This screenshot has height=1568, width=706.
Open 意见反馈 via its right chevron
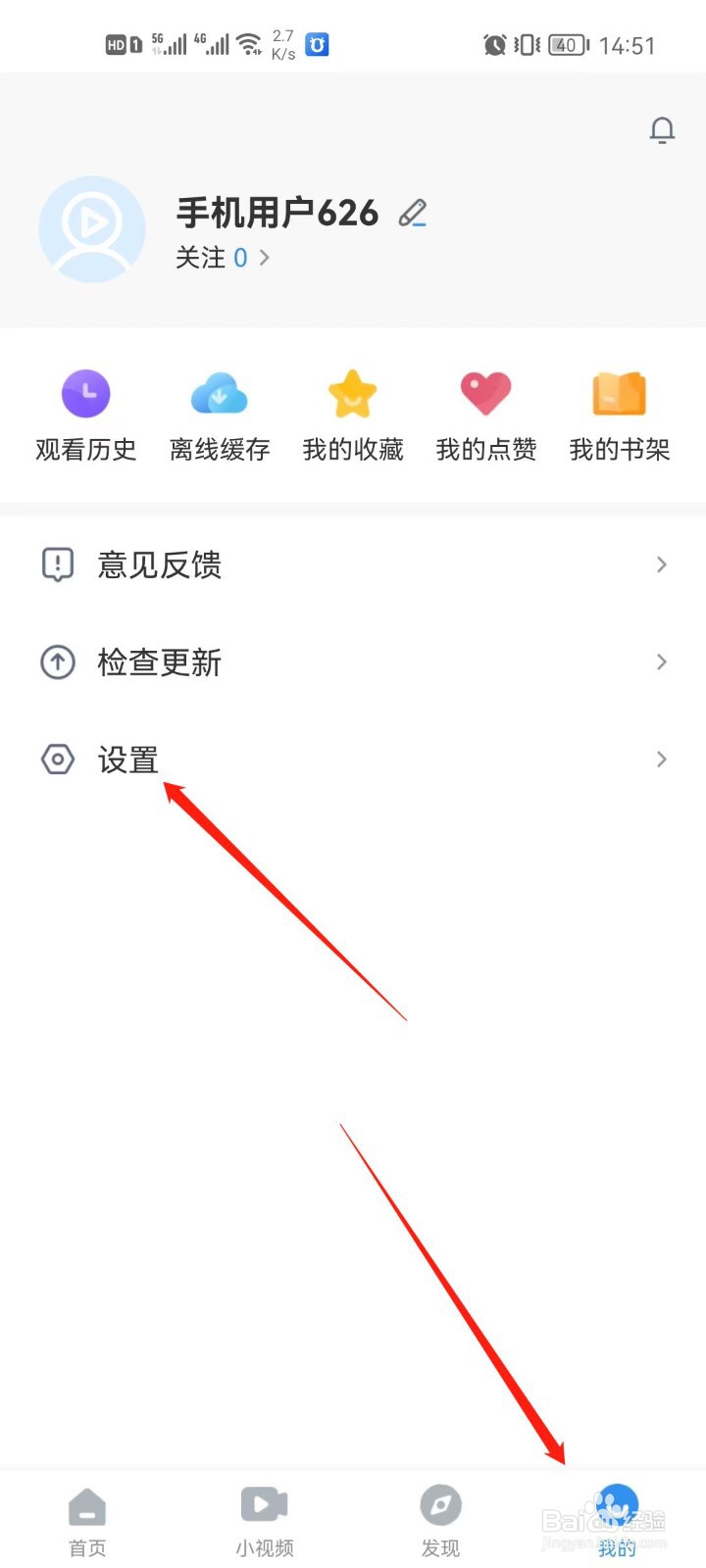coord(661,564)
